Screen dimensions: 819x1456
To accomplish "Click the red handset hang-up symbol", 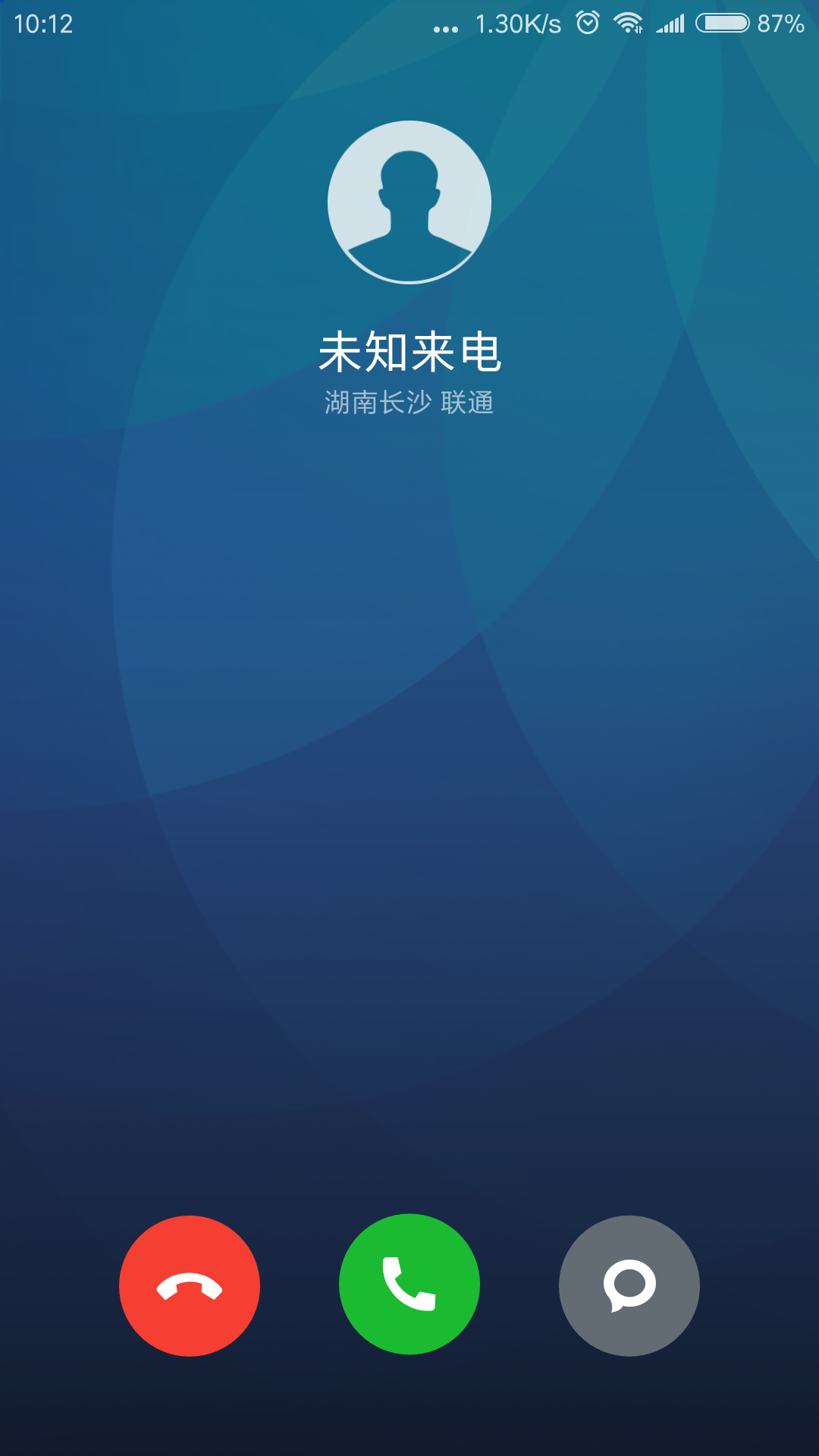I will click(190, 1285).
